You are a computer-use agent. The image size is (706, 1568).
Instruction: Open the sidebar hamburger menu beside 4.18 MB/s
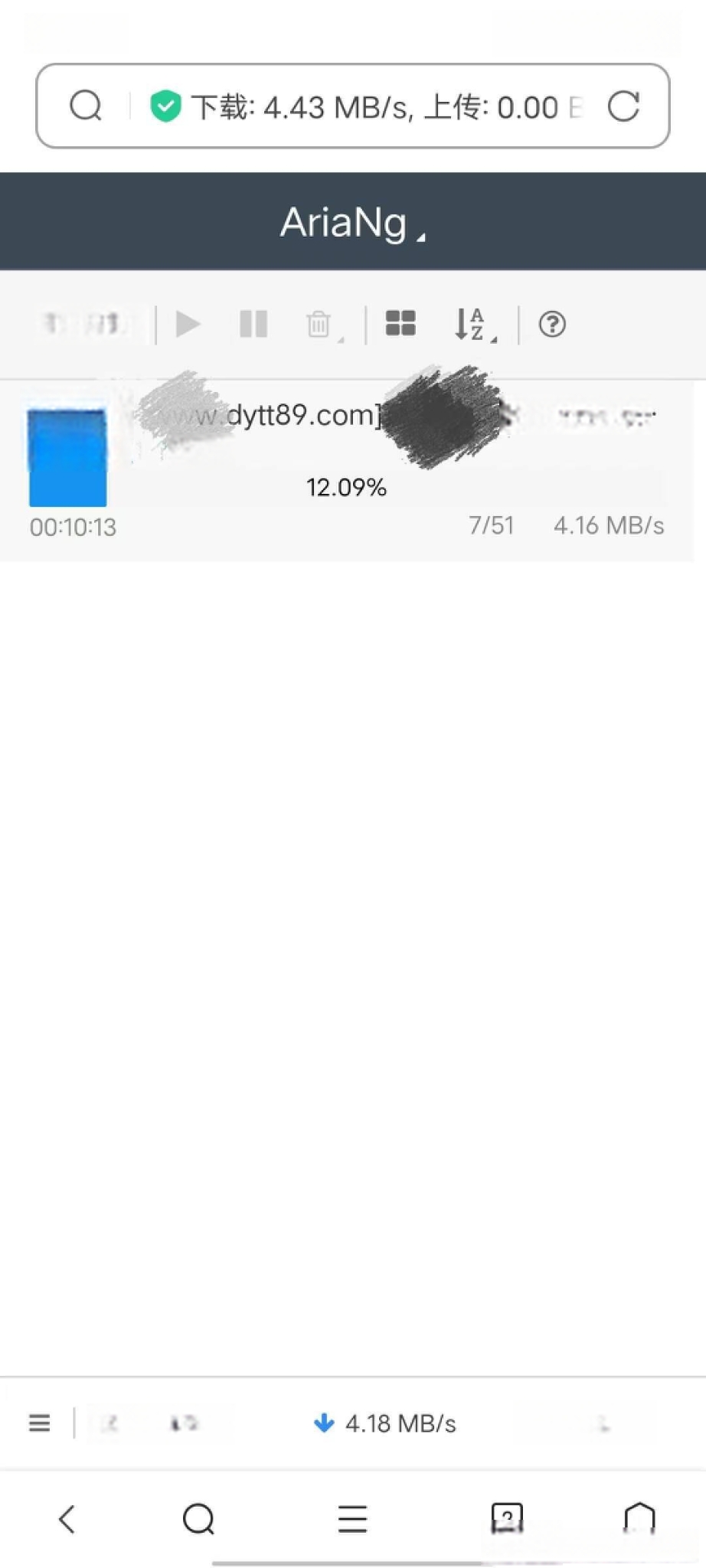[39, 1423]
